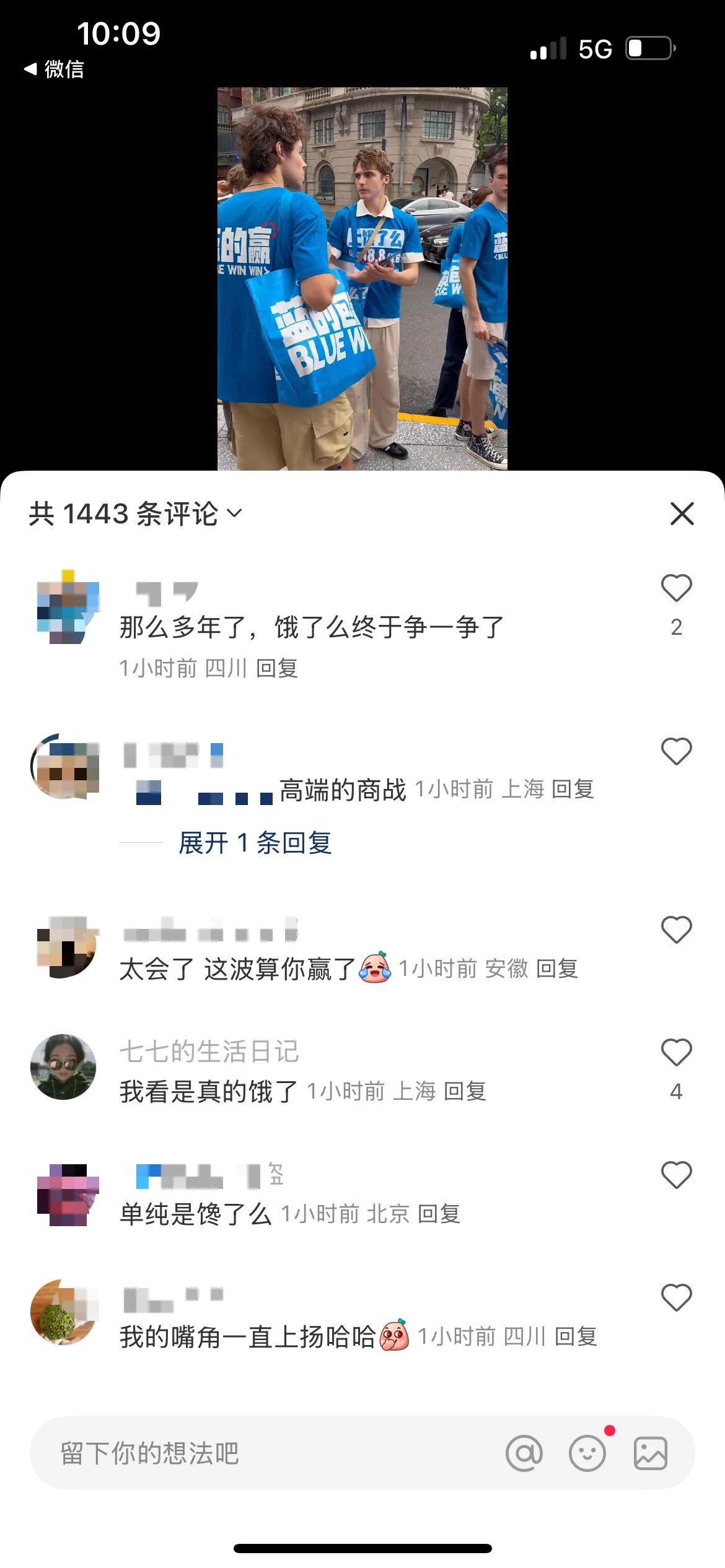Like the comment 那么多年了，饿了么终于争一争了
The width and height of the screenshot is (725, 1568).
click(x=676, y=588)
